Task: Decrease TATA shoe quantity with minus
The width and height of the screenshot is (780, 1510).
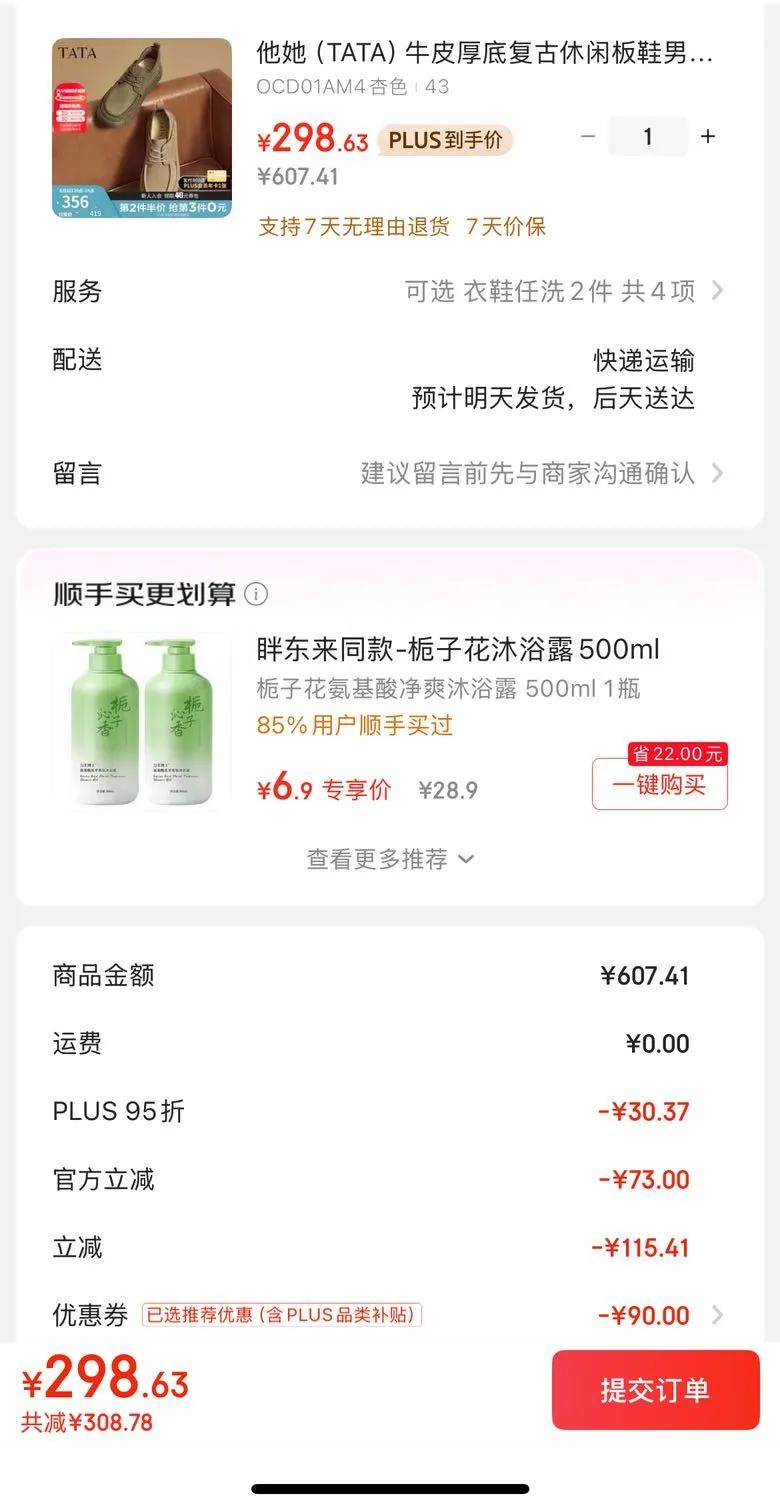Action: tap(588, 137)
